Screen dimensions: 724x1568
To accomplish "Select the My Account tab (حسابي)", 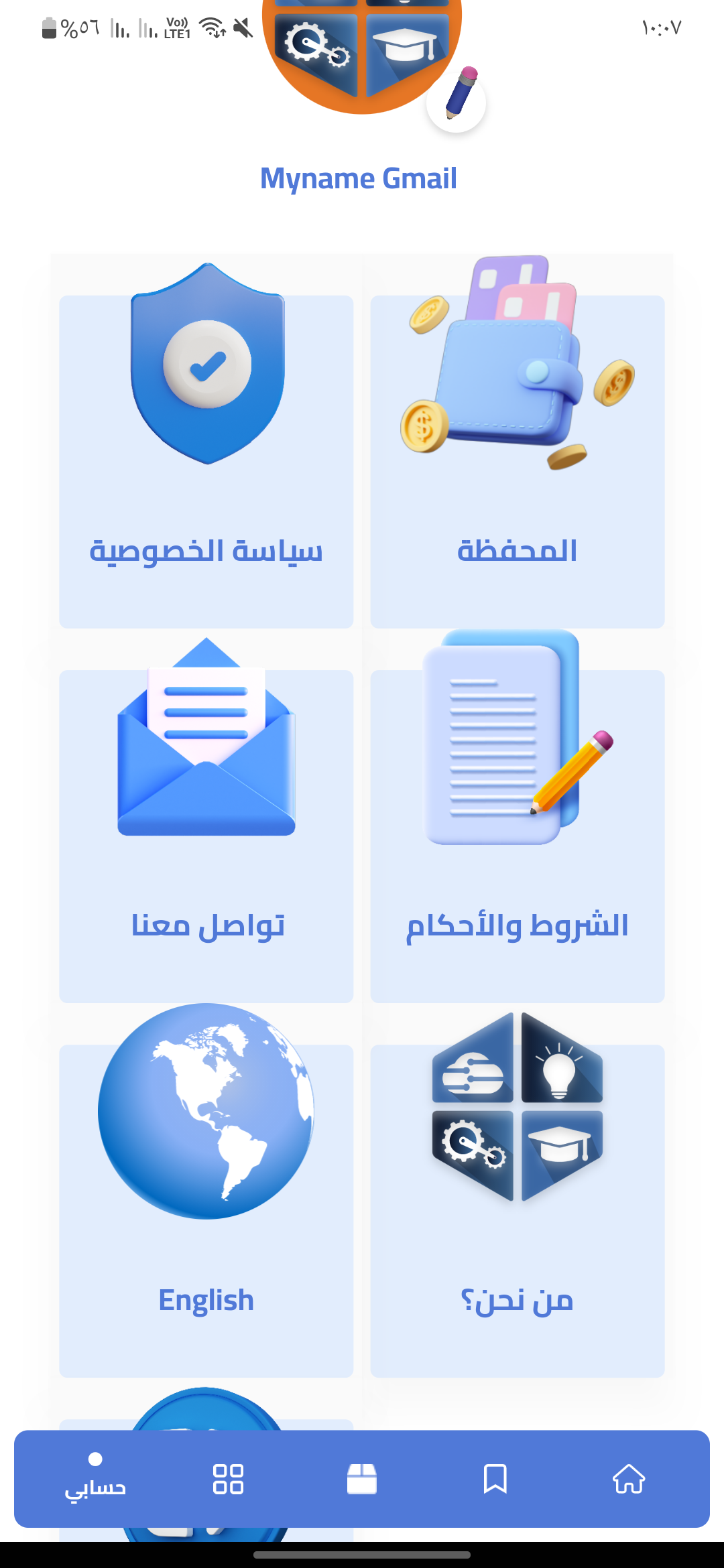I will 95,1479.
